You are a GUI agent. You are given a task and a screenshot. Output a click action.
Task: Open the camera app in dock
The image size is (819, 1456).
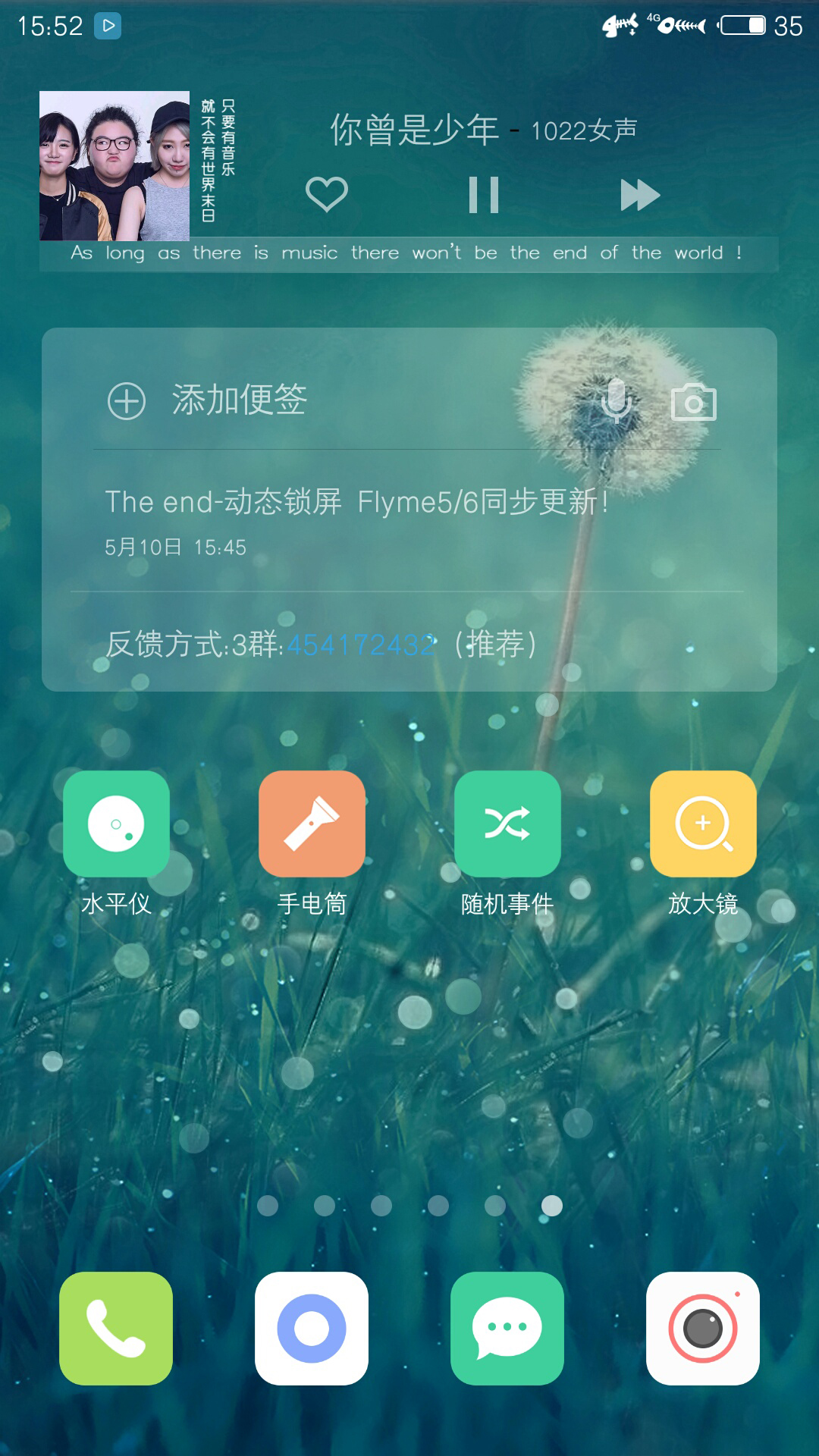tap(703, 1329)
